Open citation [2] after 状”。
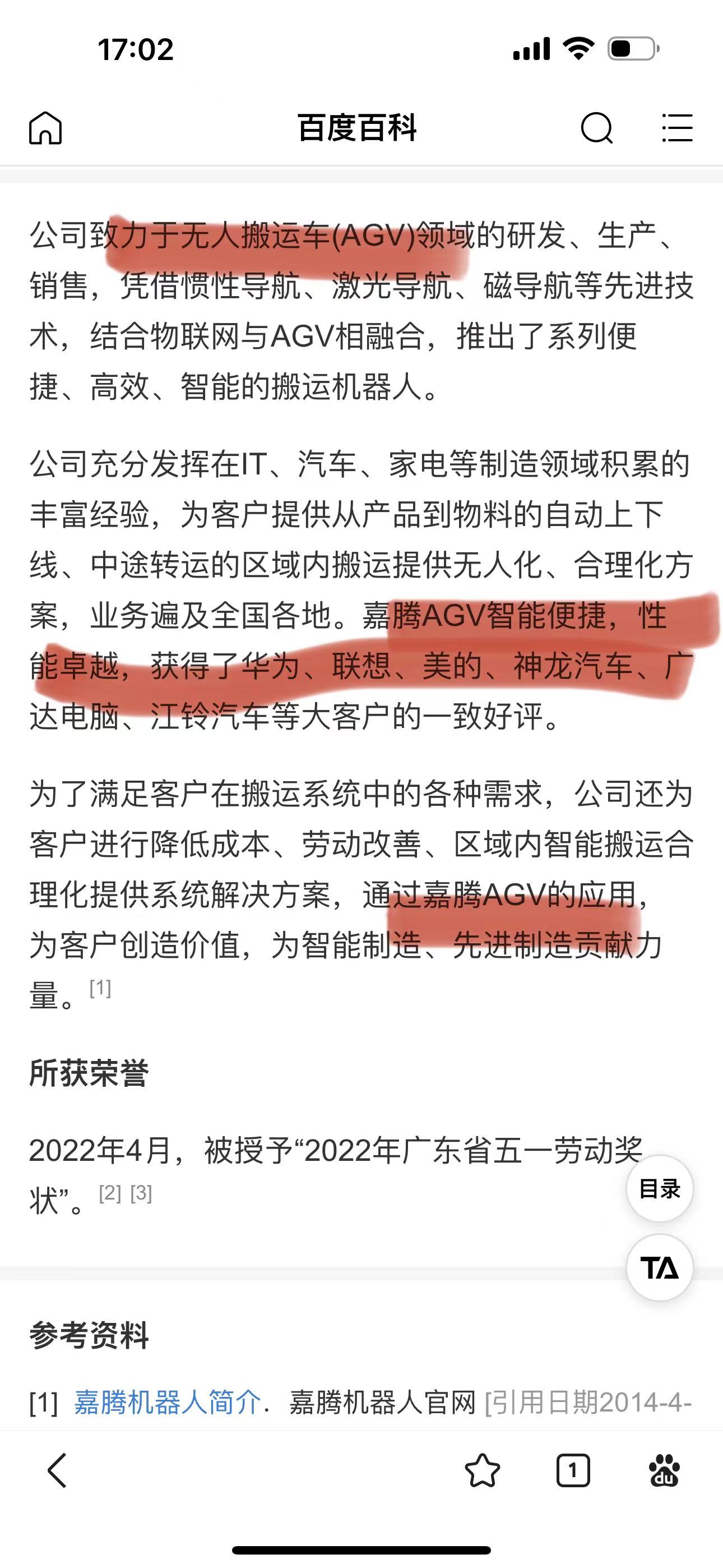The height and width of the screenshot is (1568, 723). pos(110,1193)
